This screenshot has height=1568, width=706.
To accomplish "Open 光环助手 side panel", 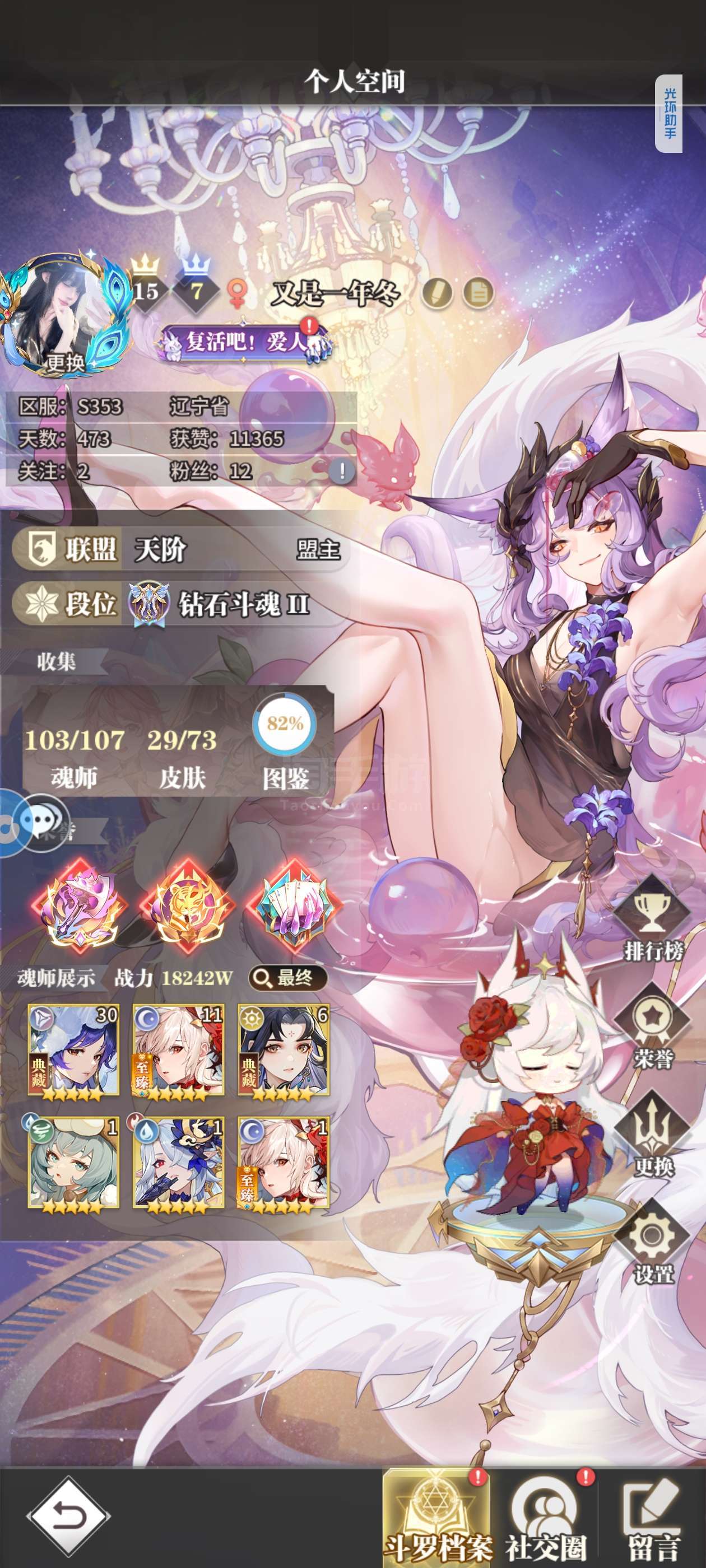I will click(x=668, y=113).
